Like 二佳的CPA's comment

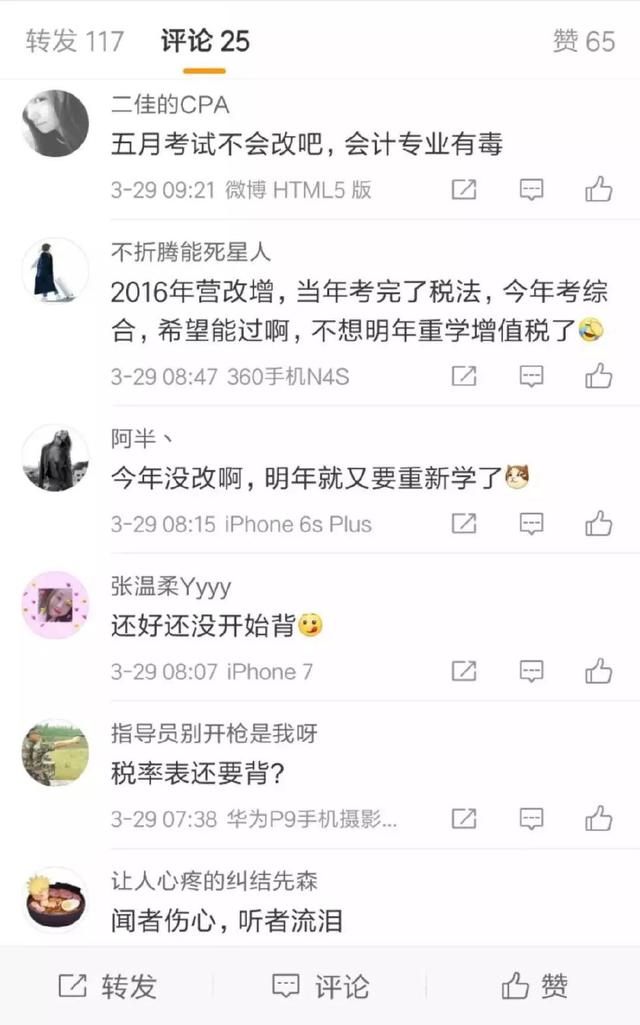point(599,189)
